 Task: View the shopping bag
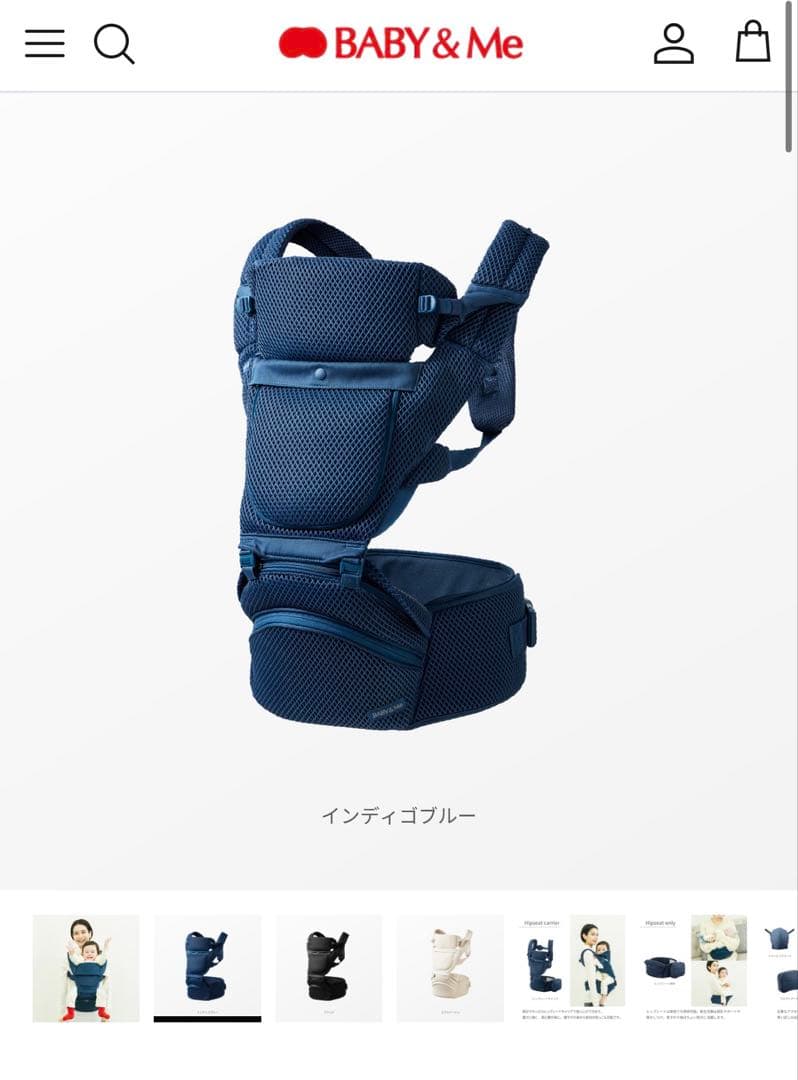coord(753,43)
